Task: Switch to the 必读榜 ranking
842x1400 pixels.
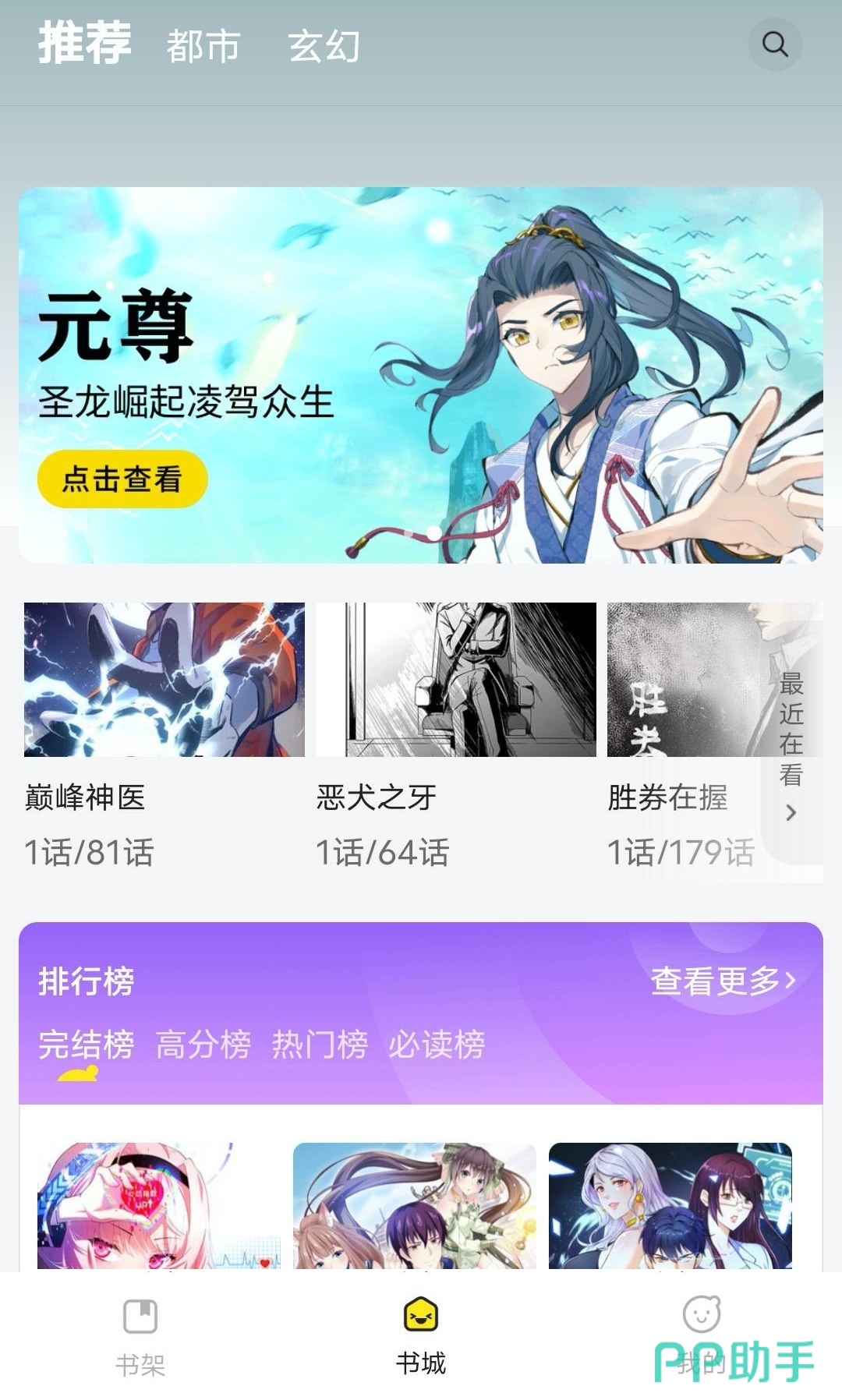Action: [437, 1045]
